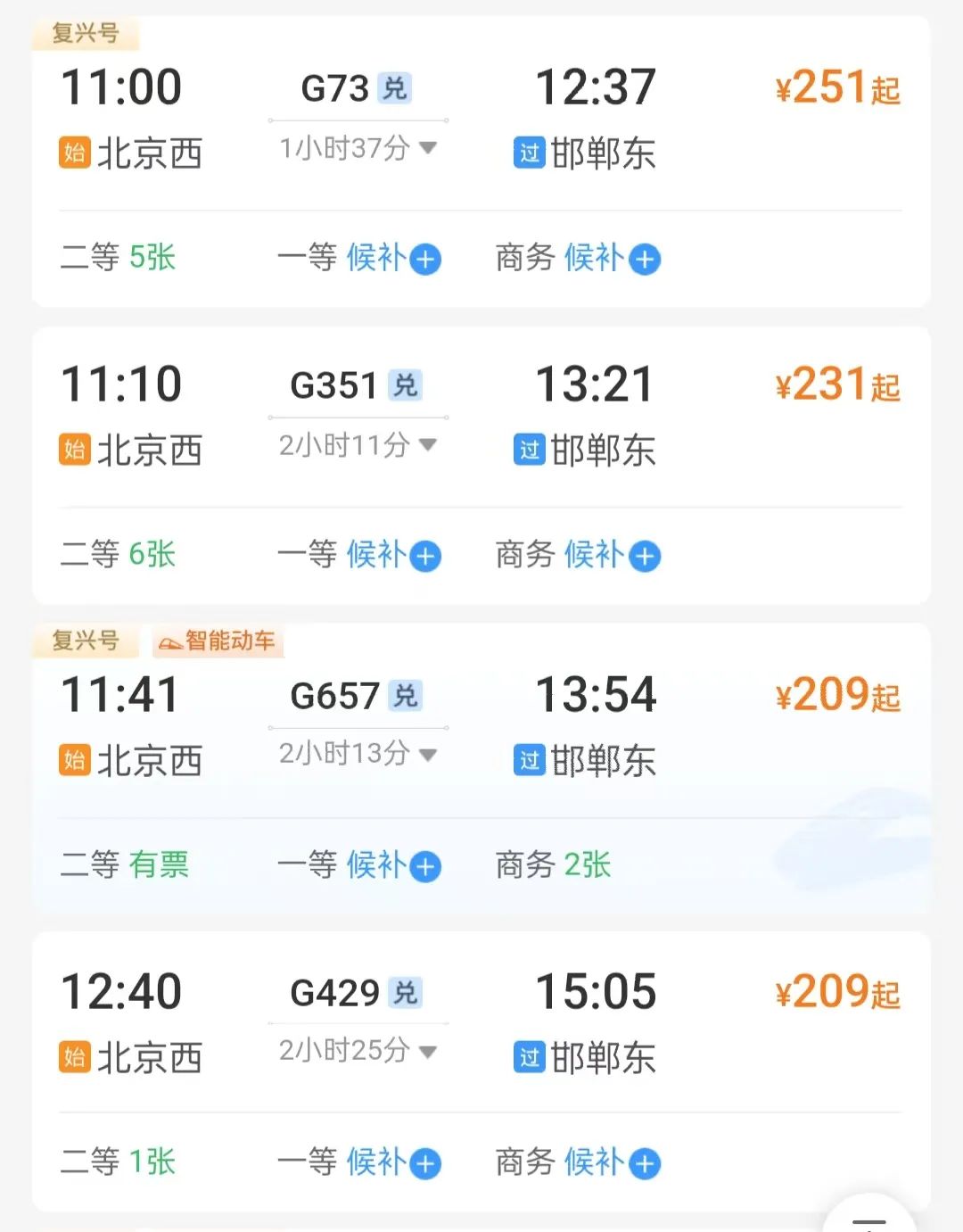This screenshot has height=1232, width=963.
Task: Expand G429 stop list via 2小时25分
Action: (x=358, y=1051)
